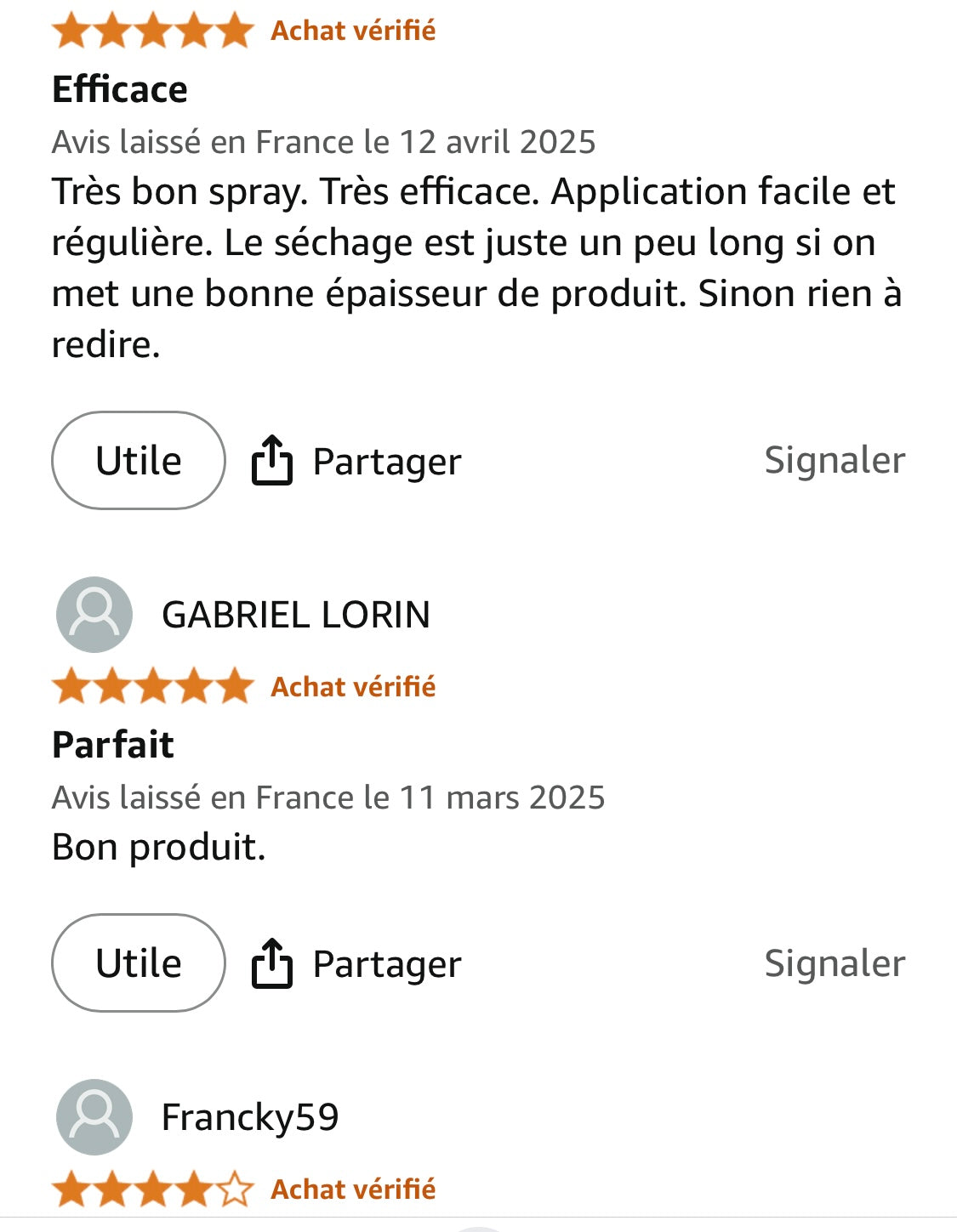Report the Efficace review via Signaler
Viewport: 957px width, 1232px height.
pos(834,460)
